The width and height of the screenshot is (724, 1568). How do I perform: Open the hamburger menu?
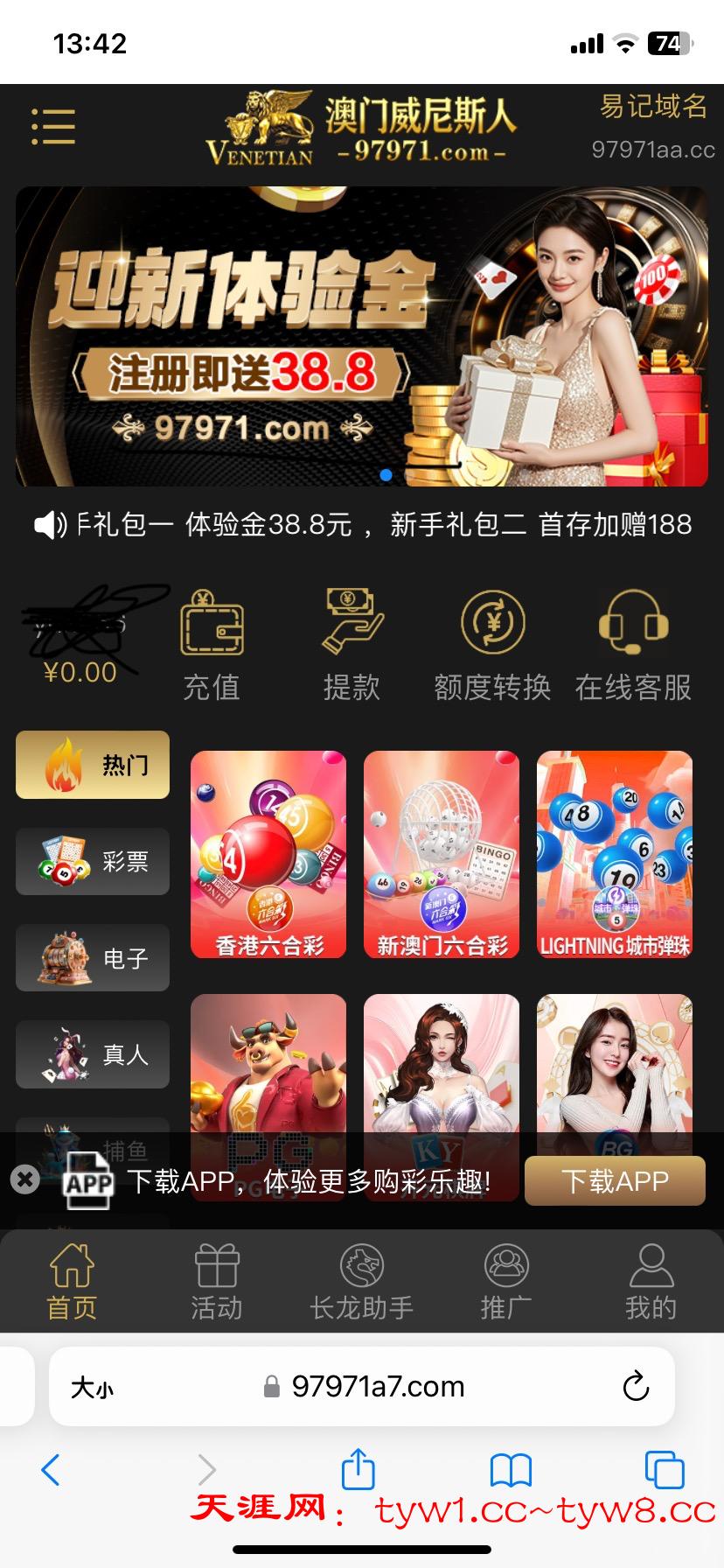(53, 126)
